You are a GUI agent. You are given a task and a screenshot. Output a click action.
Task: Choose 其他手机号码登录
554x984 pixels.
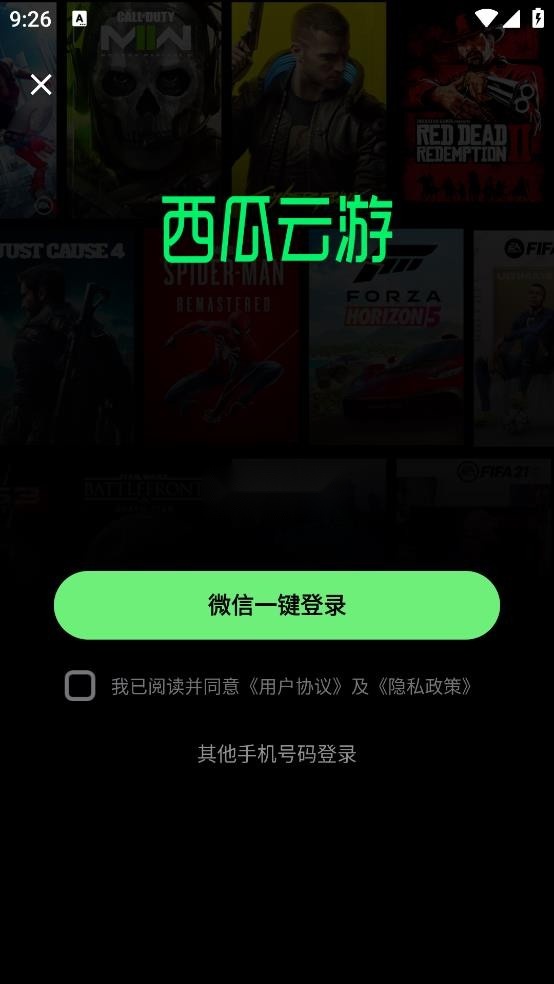pyautogui.click(x=277, y=754)
